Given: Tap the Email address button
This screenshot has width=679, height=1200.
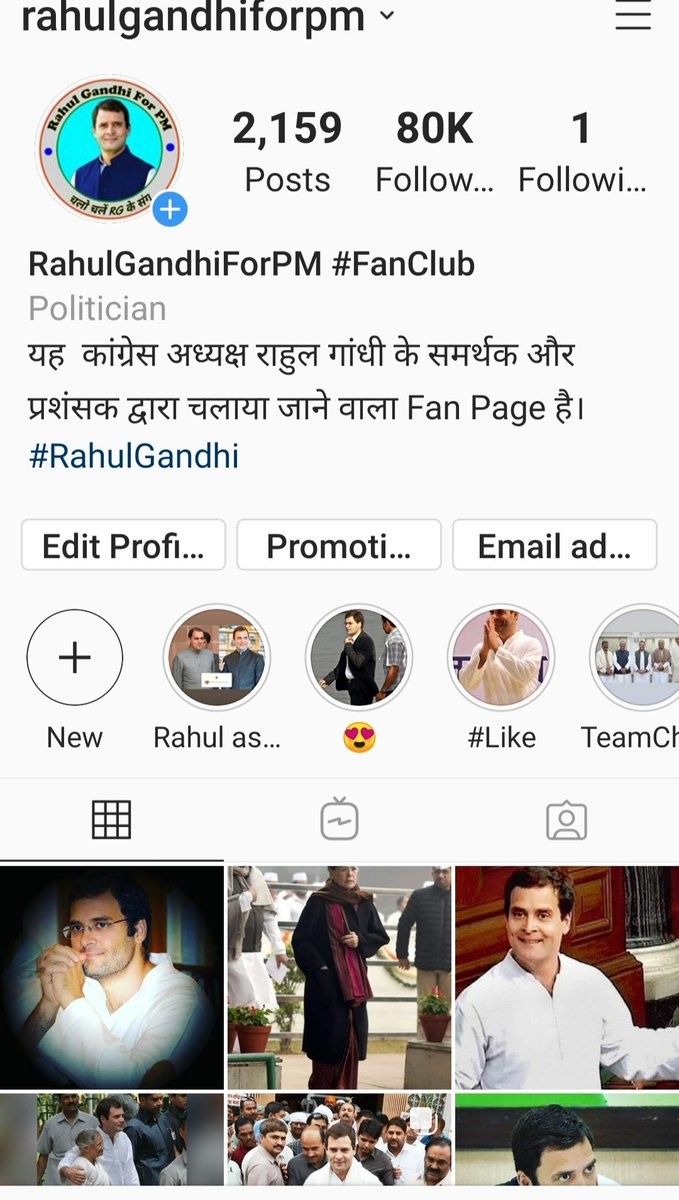Looking at the screenshot, I should coord(555,545).
